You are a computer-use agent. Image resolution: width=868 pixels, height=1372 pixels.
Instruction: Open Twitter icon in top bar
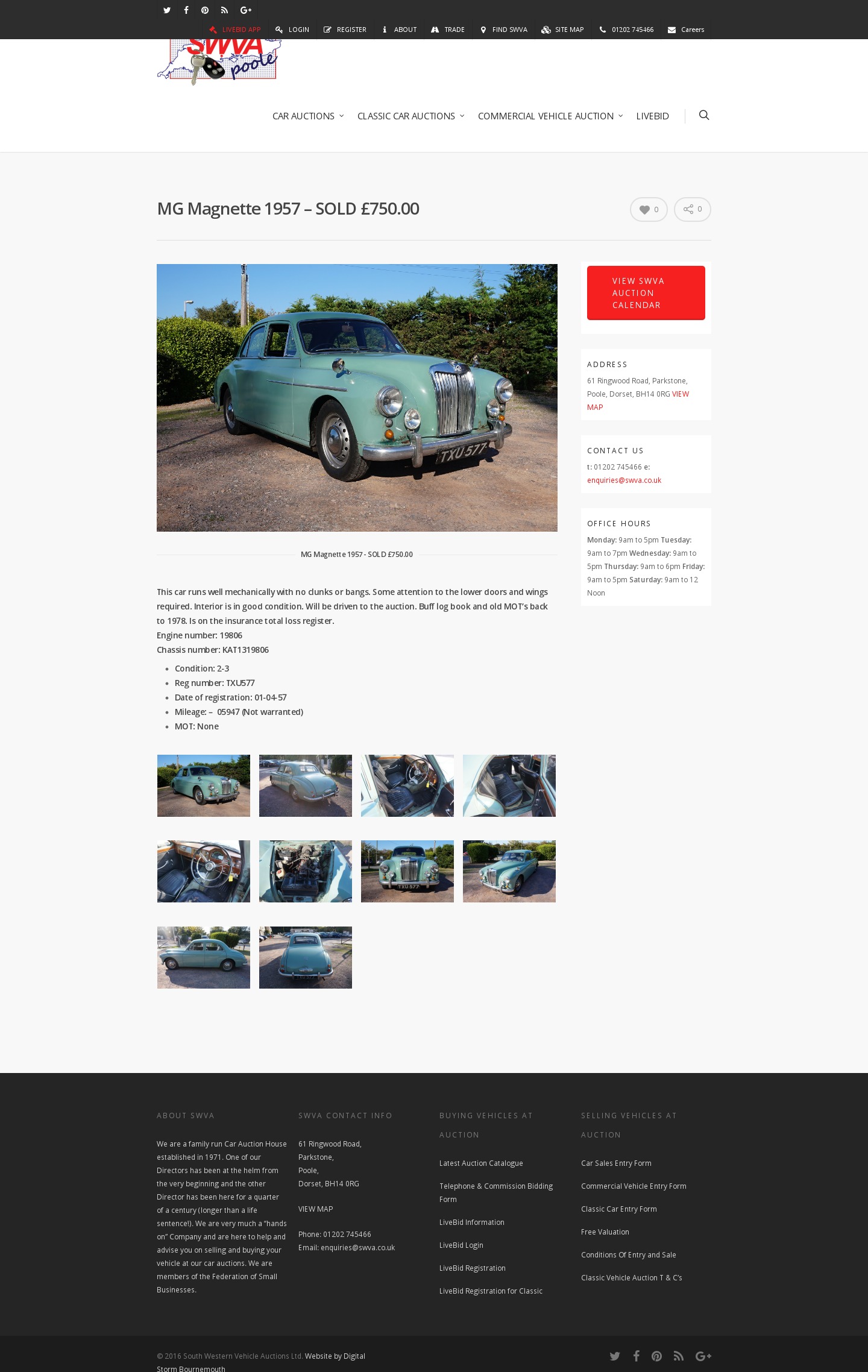(167, 10)
